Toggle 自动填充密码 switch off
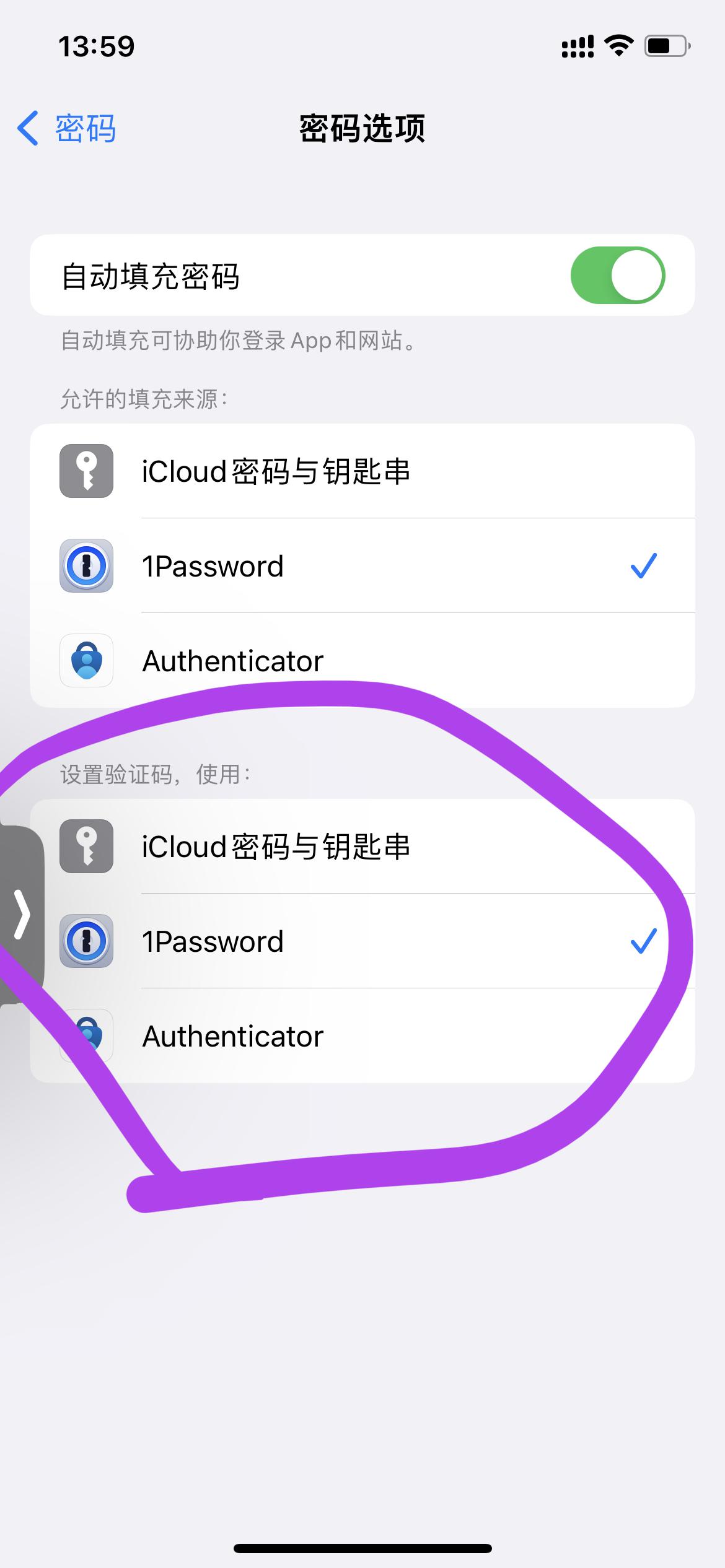 tap(617, 276)
